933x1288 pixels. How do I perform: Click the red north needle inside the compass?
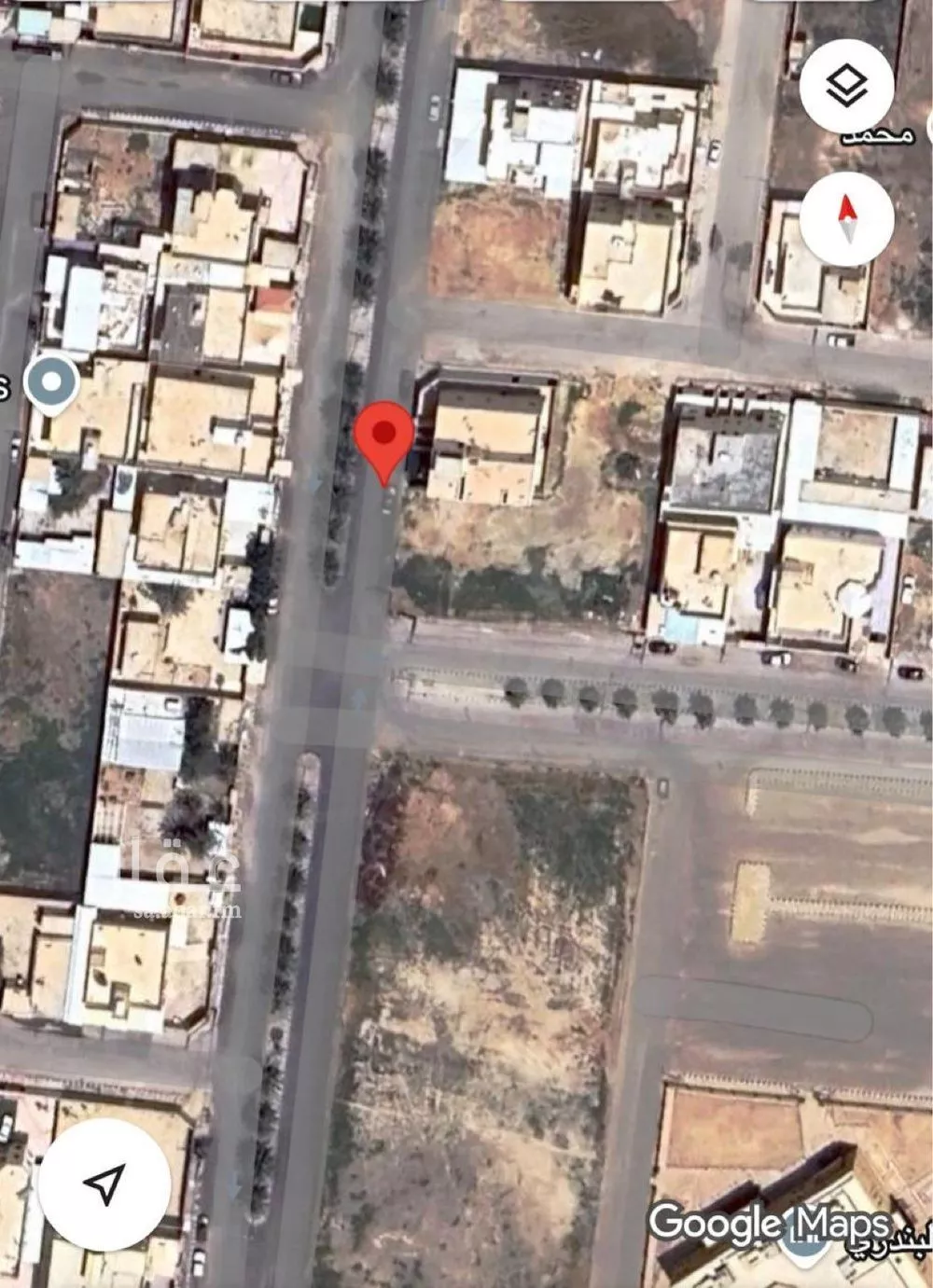[x=846, y=211]
